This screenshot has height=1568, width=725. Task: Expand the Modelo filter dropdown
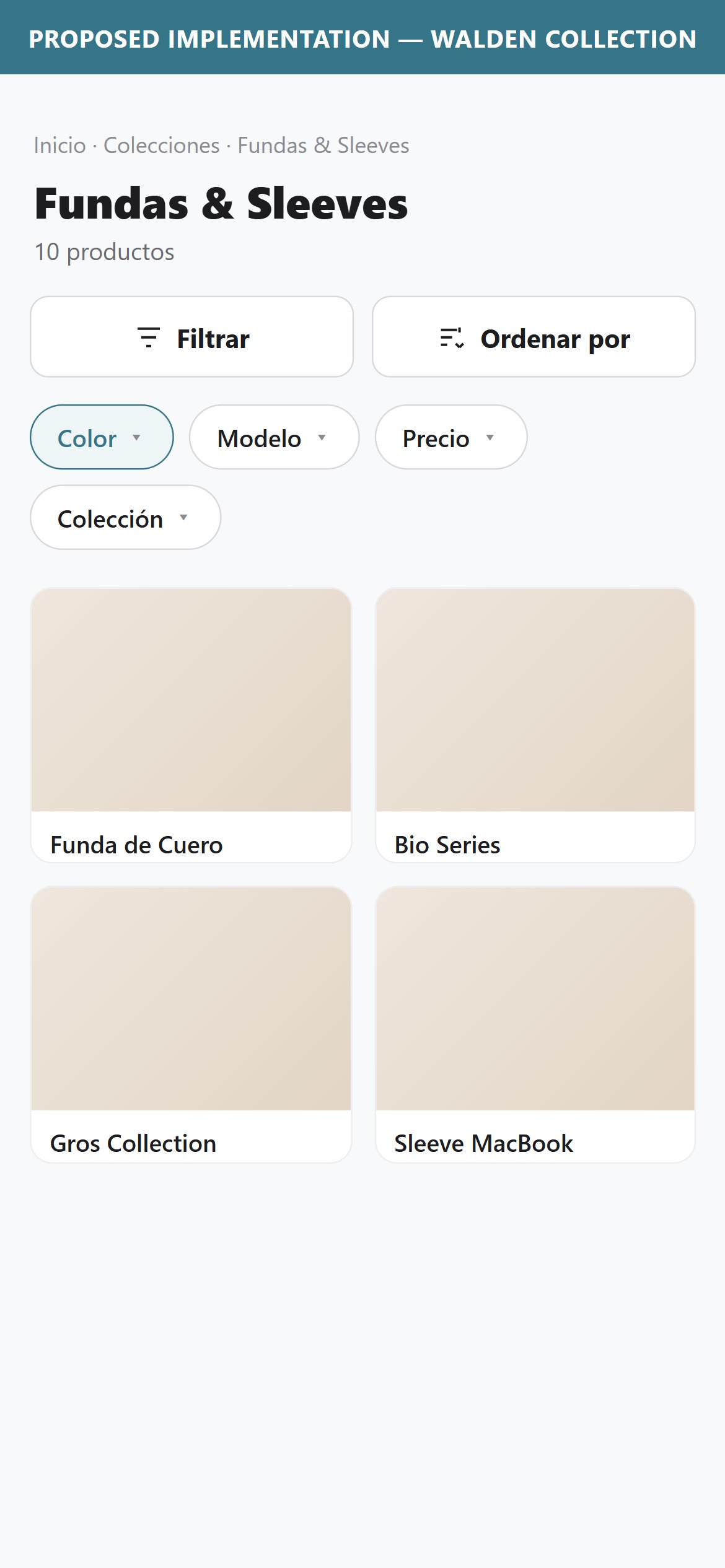tap(274, 437)
